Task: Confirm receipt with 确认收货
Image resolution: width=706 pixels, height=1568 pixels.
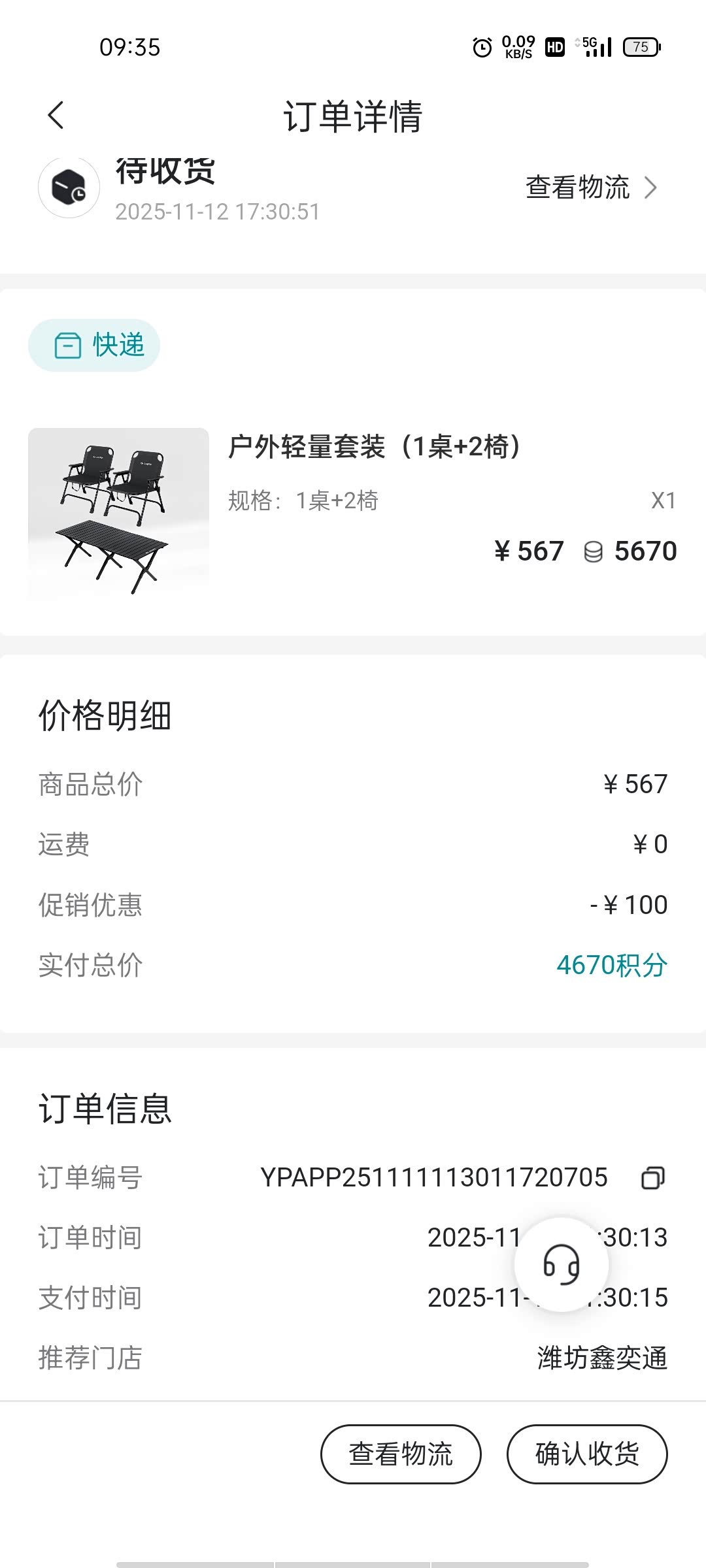Action: pyautogui.click(x=586, y=1454)
